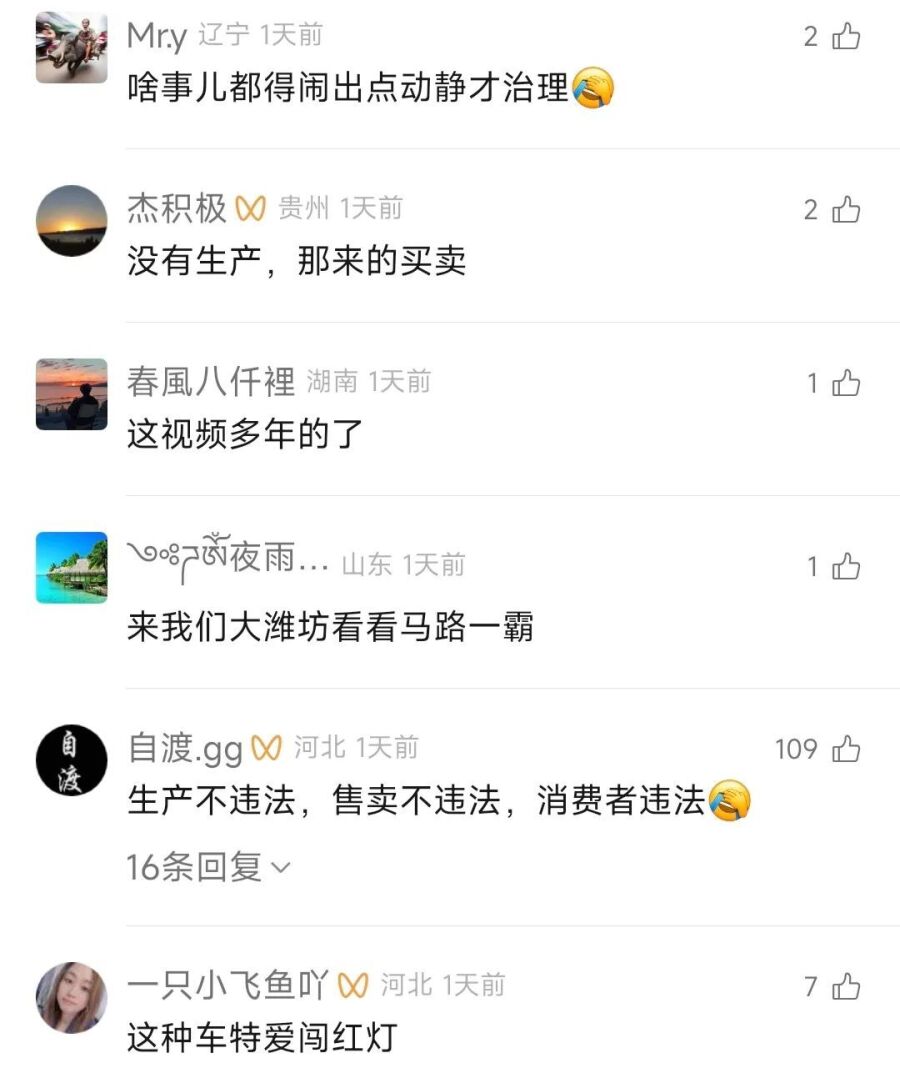900x1083 pixels.
Task: View 杰积极's profile picture
Action: pos(71,220)
